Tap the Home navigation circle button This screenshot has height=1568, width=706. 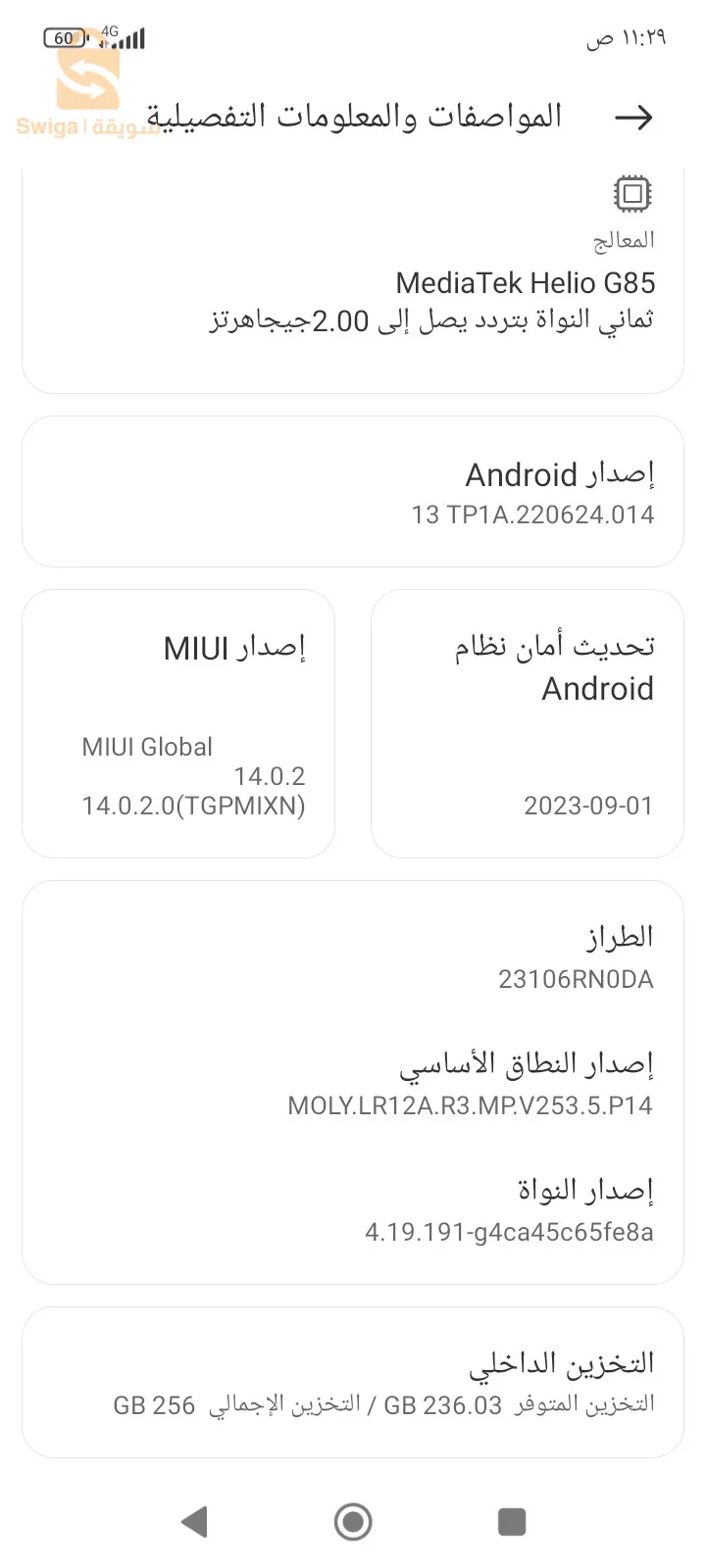(352, 1521)
